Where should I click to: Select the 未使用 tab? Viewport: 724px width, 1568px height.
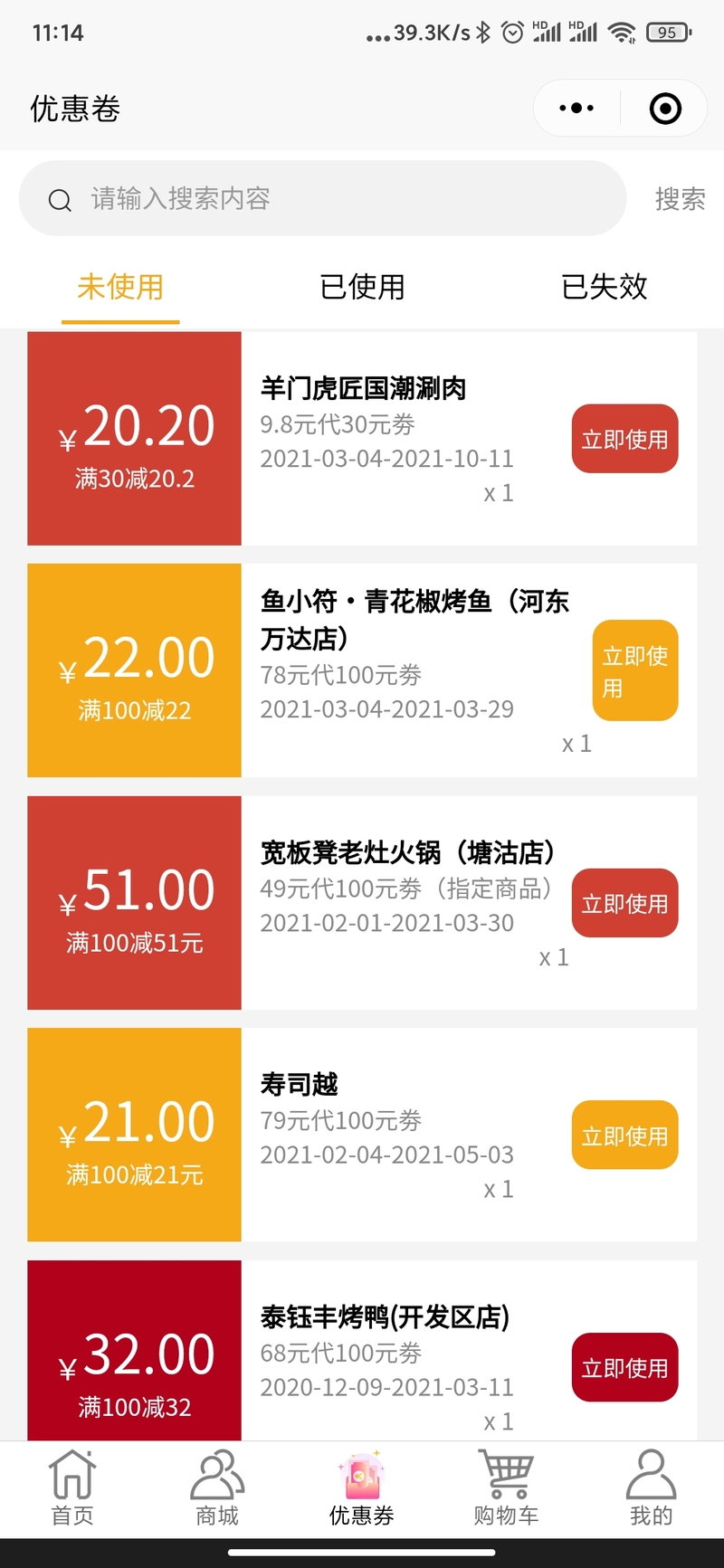coord(120,287)
